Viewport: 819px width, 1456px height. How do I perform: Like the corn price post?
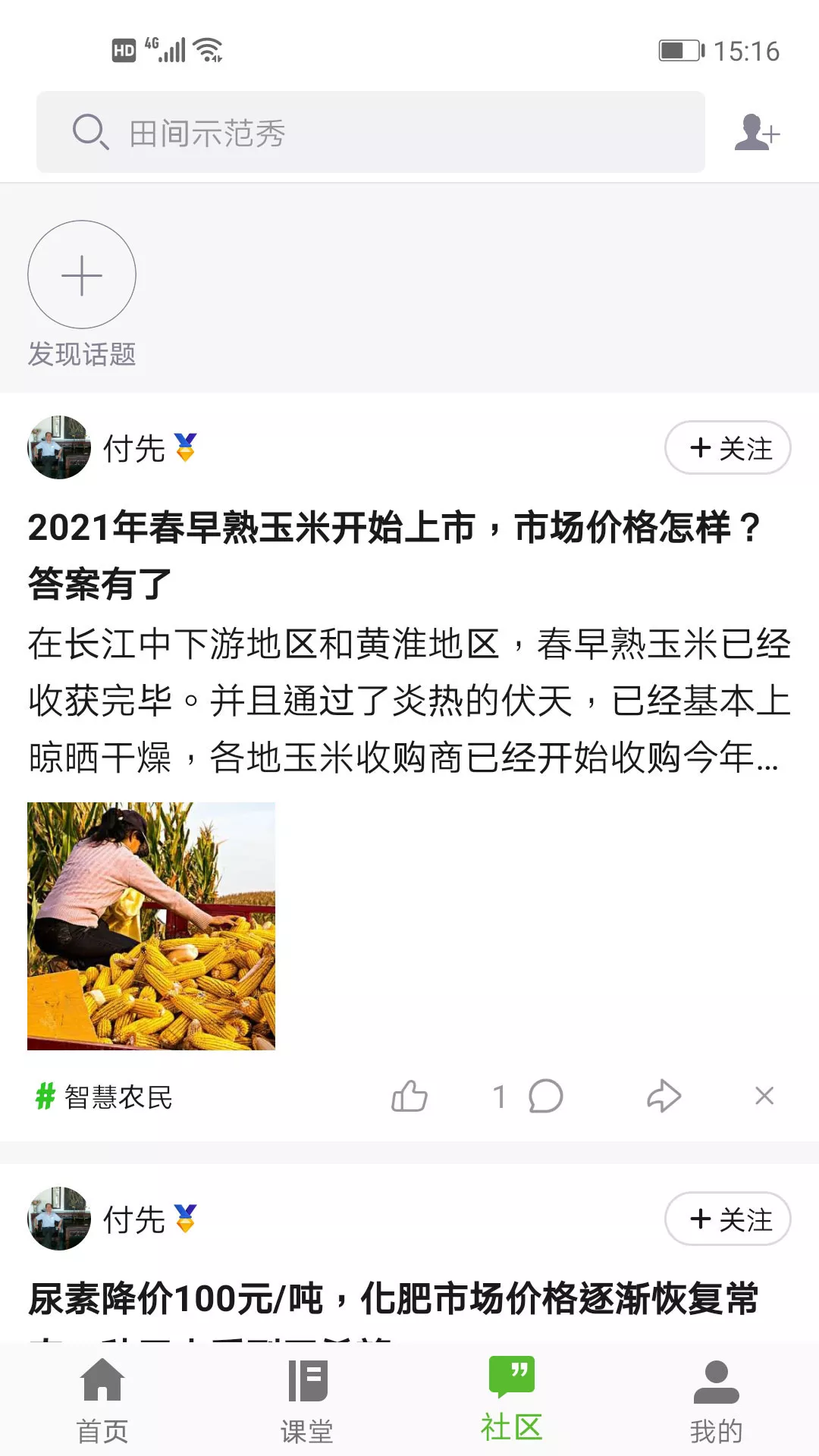(x=409, y=1096)
